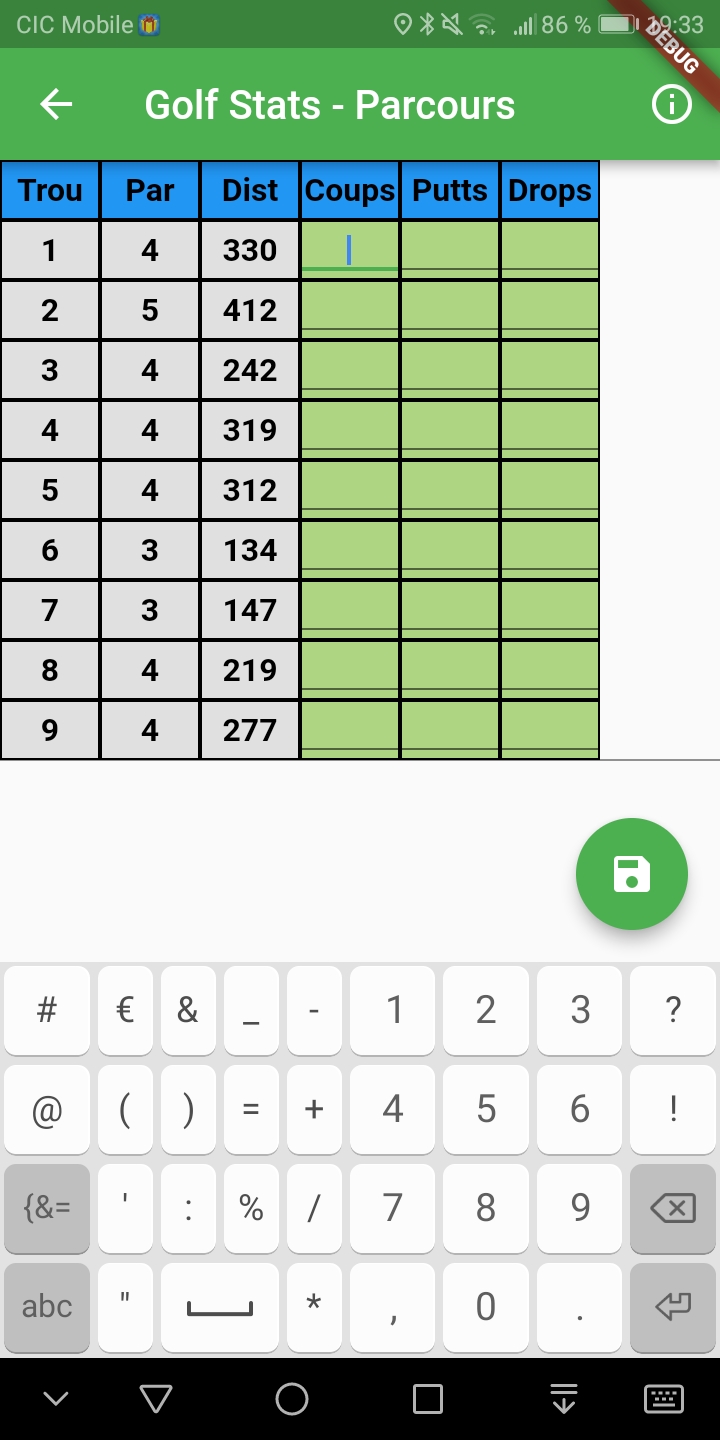Switch keyboard to abc letters
The height and width of the screenshot is (1440, 720).
pyautogui.click(x=47, y=1306)
